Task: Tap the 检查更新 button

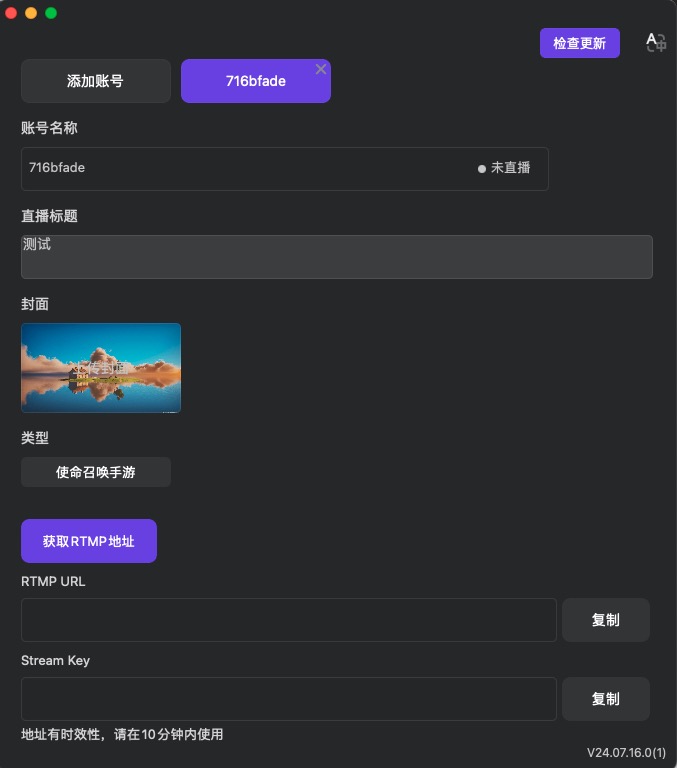Action: [580, 43]
